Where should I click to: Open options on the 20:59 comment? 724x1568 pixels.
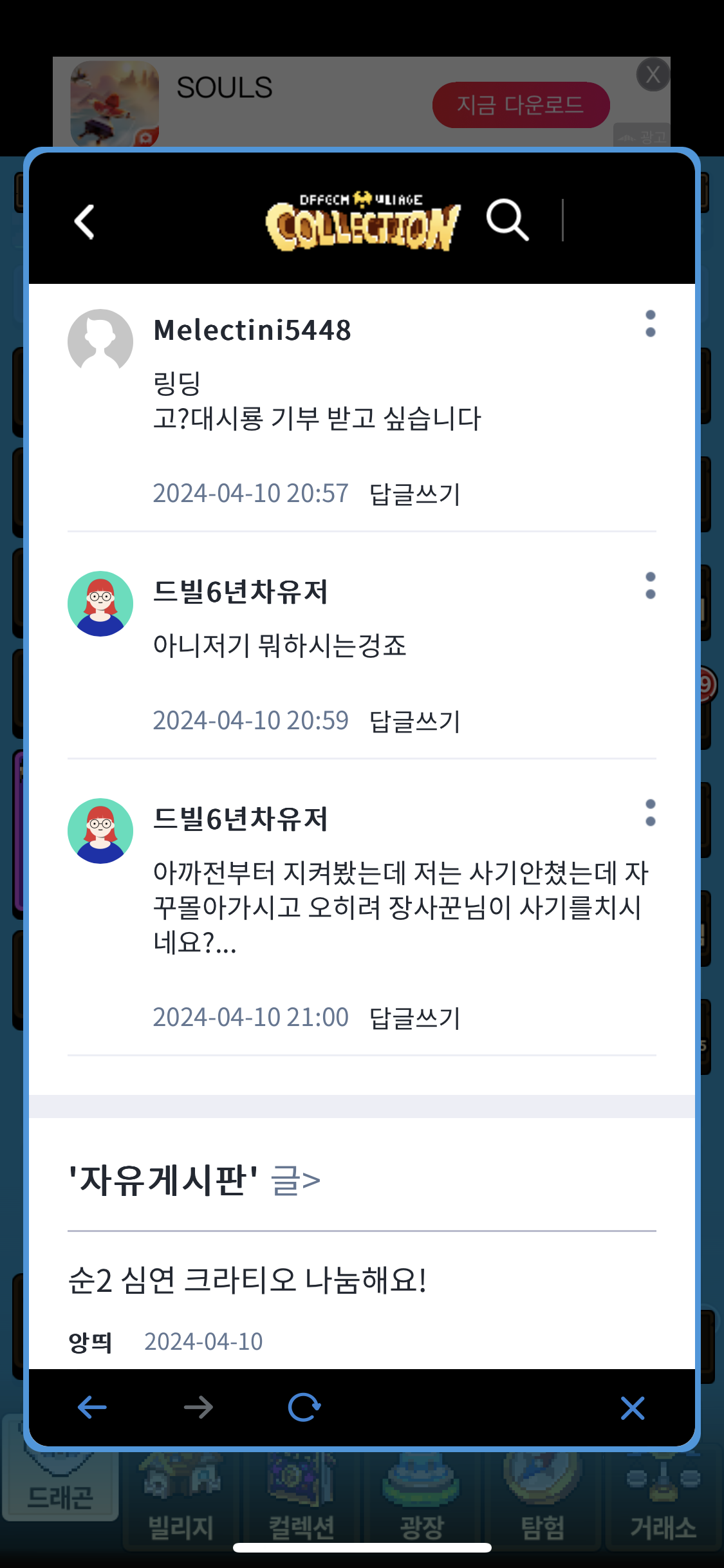pos(650,586)
